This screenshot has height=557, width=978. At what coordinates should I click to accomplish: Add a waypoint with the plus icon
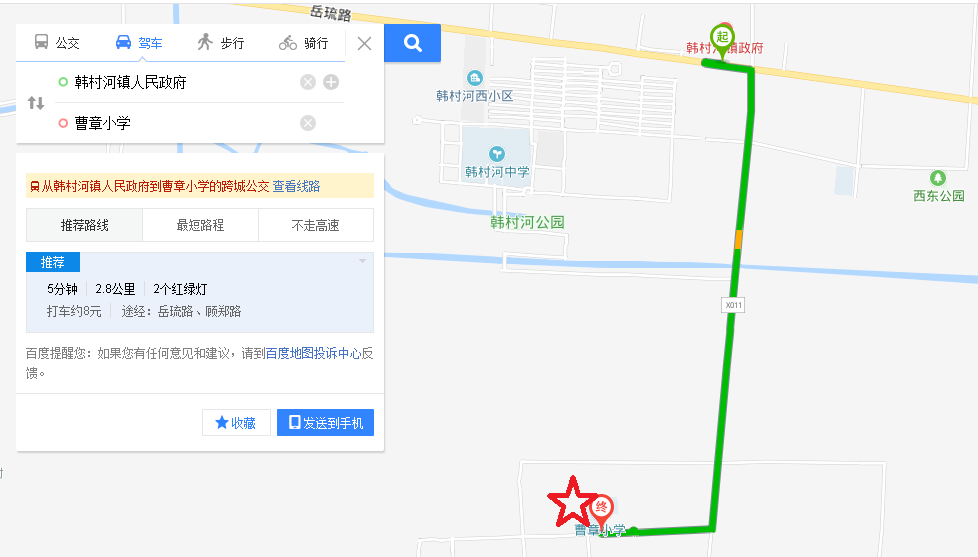(331, 82)
